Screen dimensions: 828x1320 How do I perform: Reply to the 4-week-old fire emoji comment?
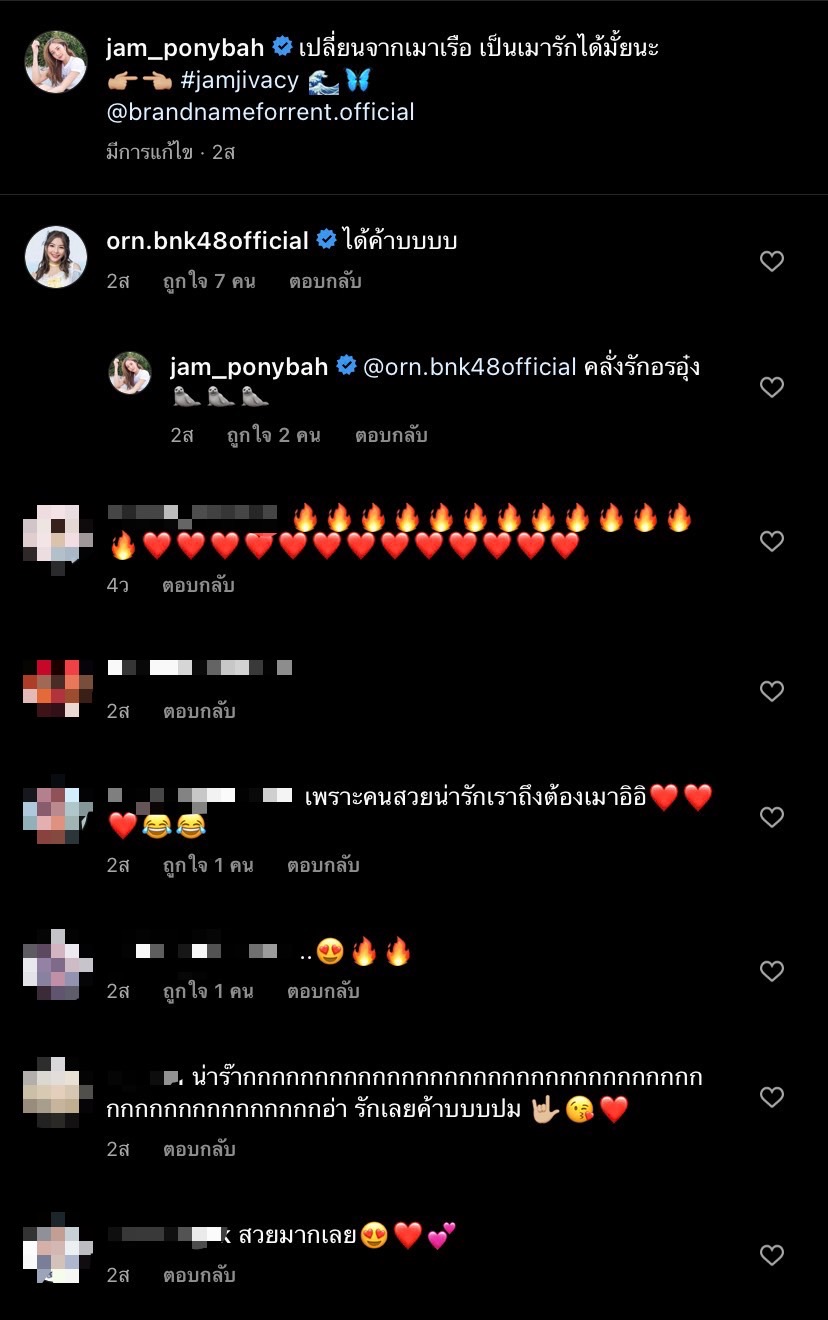pos(198,586)
